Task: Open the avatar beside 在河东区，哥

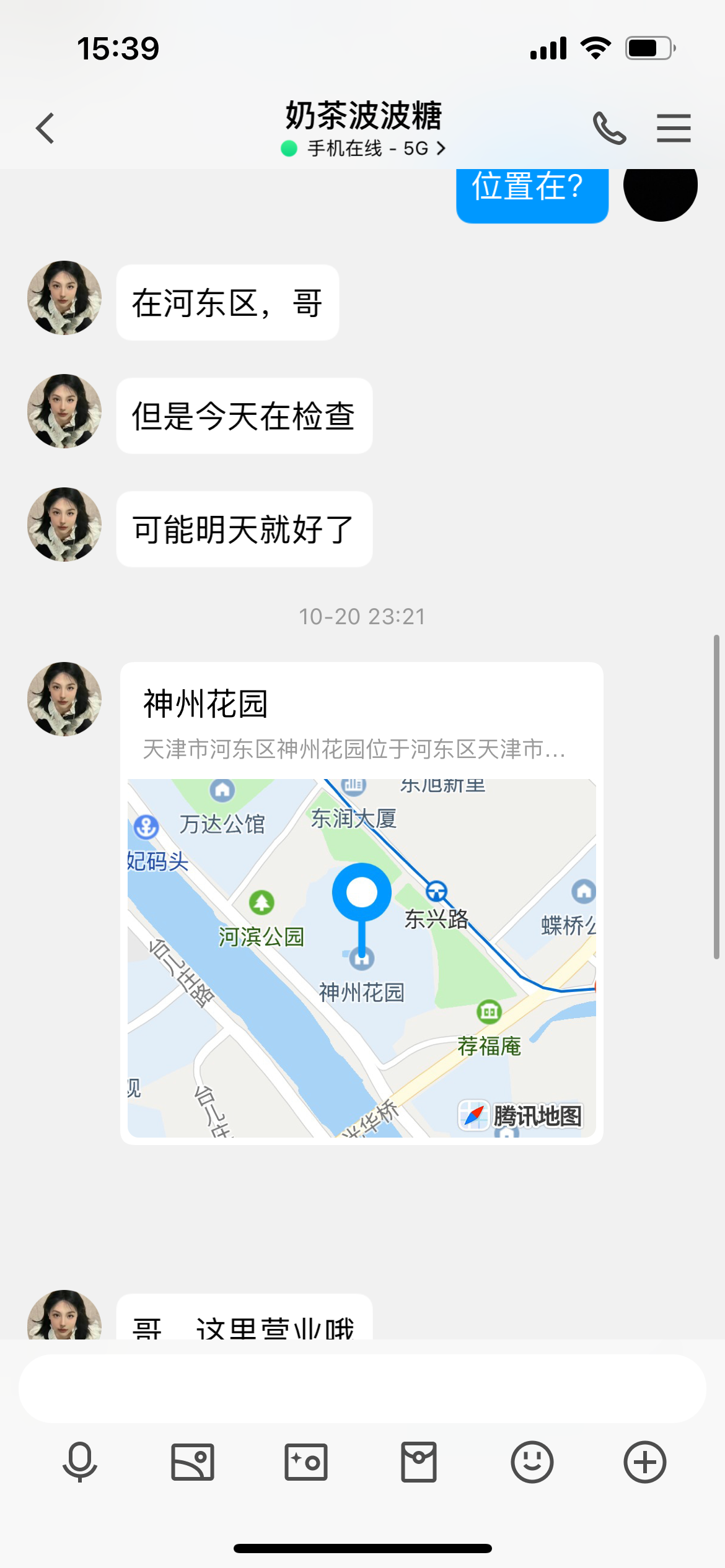Action: tap(64, 298)
